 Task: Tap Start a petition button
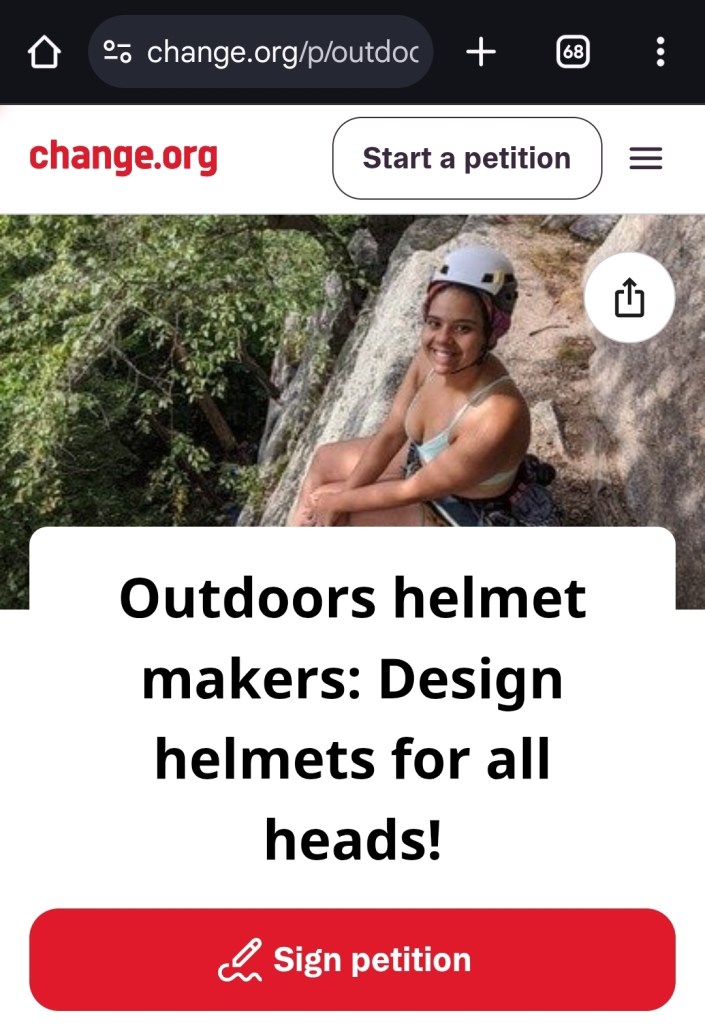point(466,158)
